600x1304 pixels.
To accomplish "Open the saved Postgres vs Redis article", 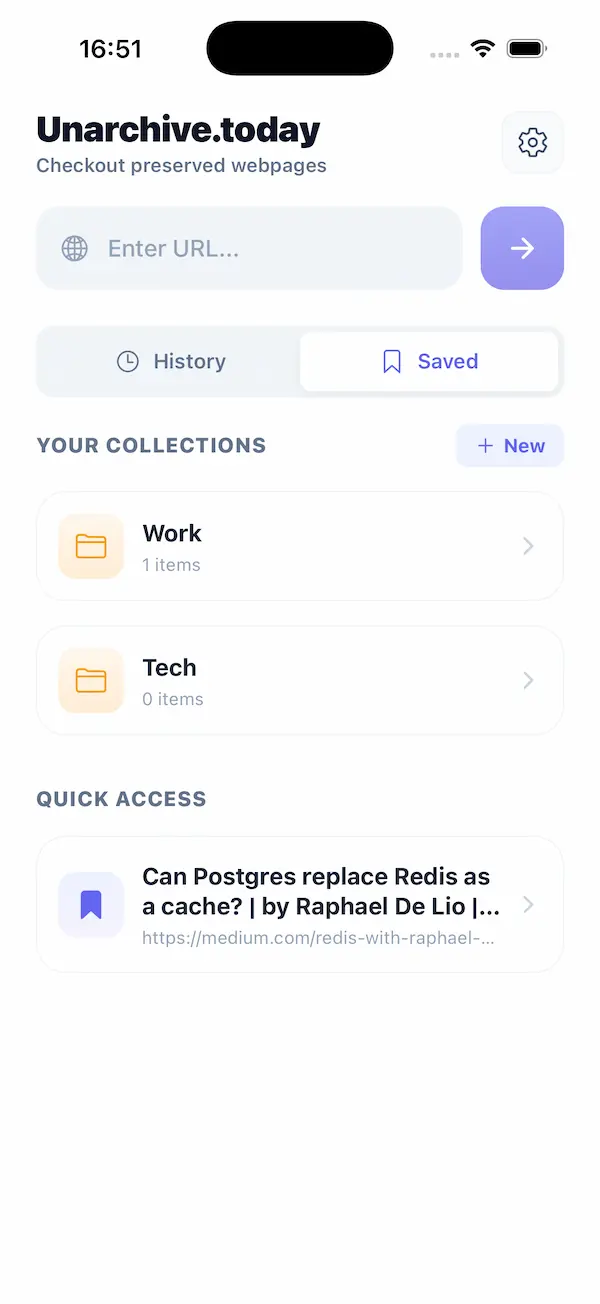I will 300,904.
